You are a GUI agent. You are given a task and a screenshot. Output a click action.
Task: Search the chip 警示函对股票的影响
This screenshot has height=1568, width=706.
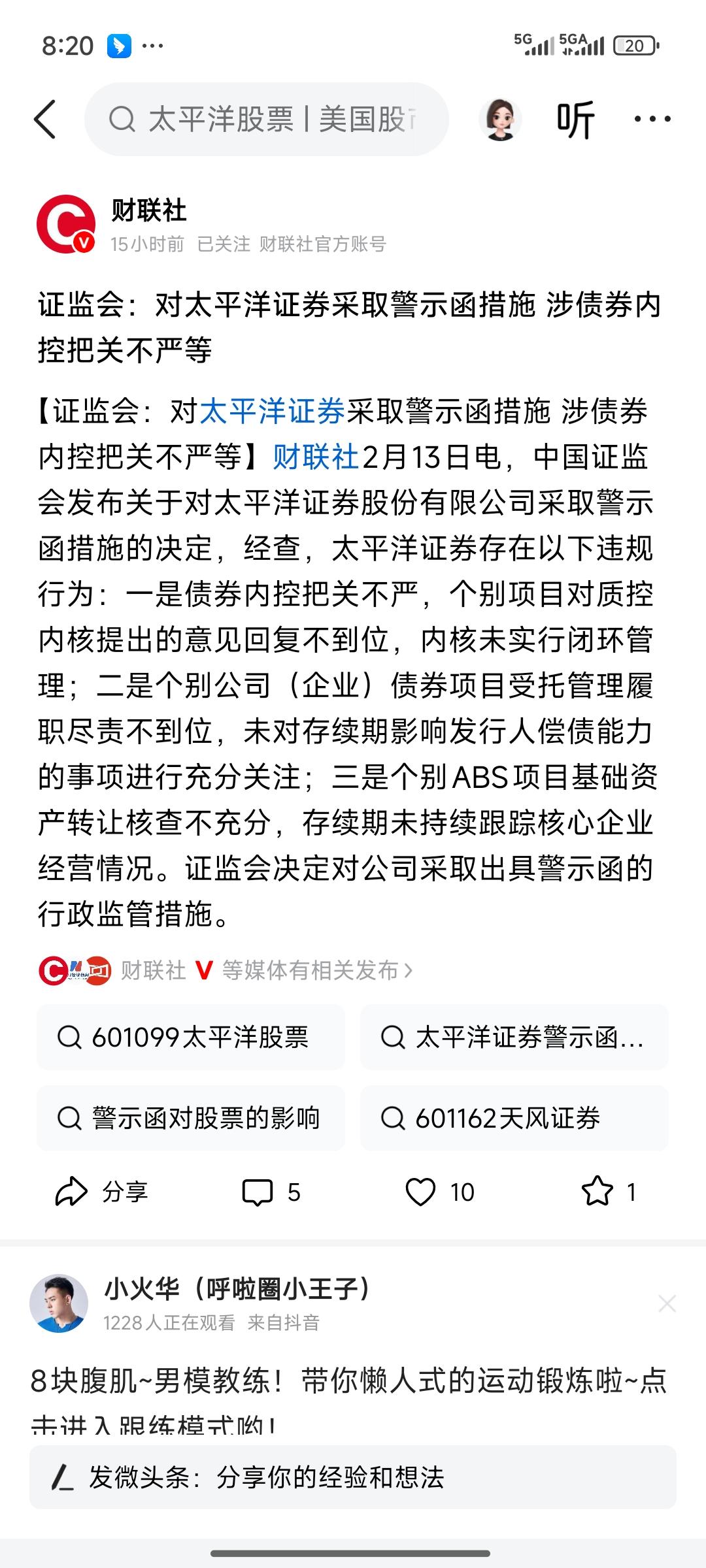190,1118
